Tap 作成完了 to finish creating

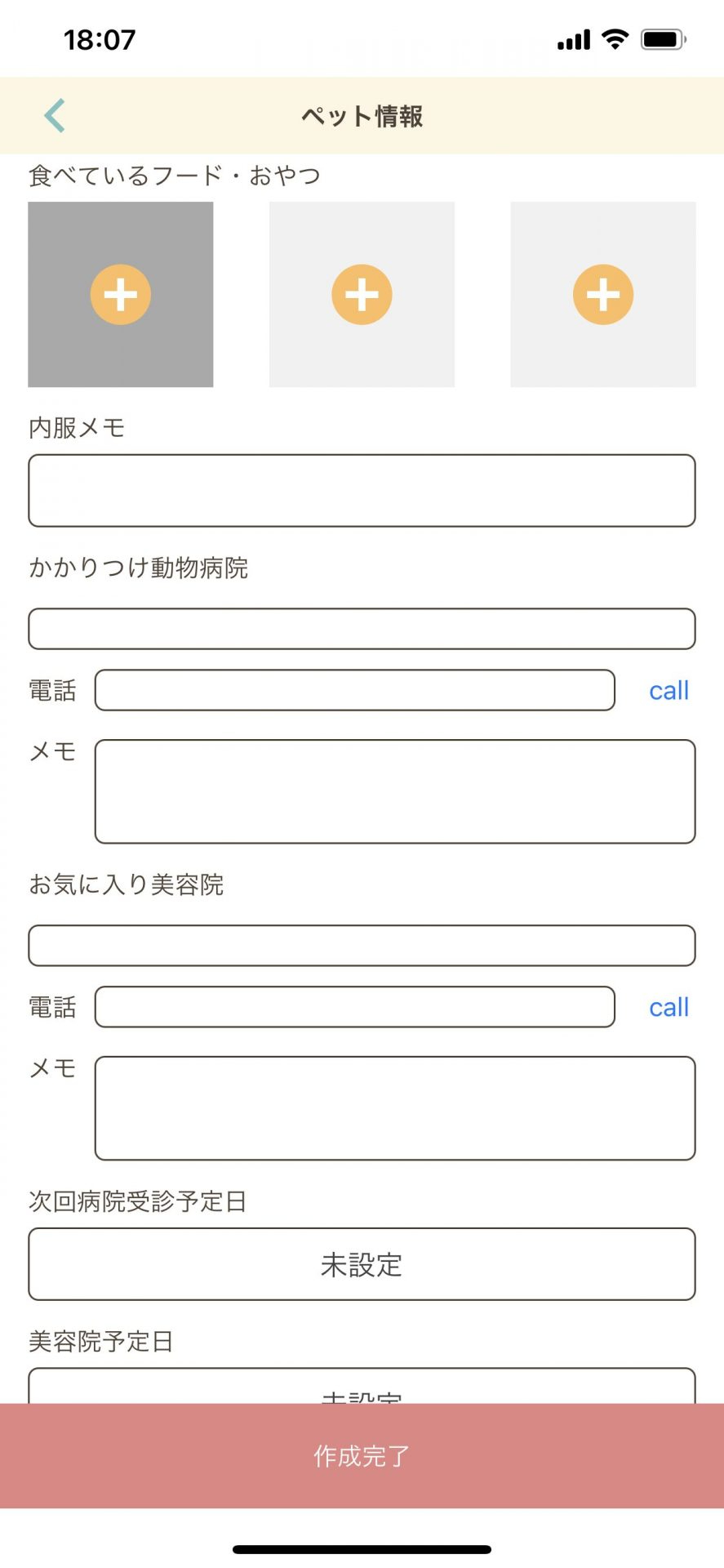point(362,1455)
